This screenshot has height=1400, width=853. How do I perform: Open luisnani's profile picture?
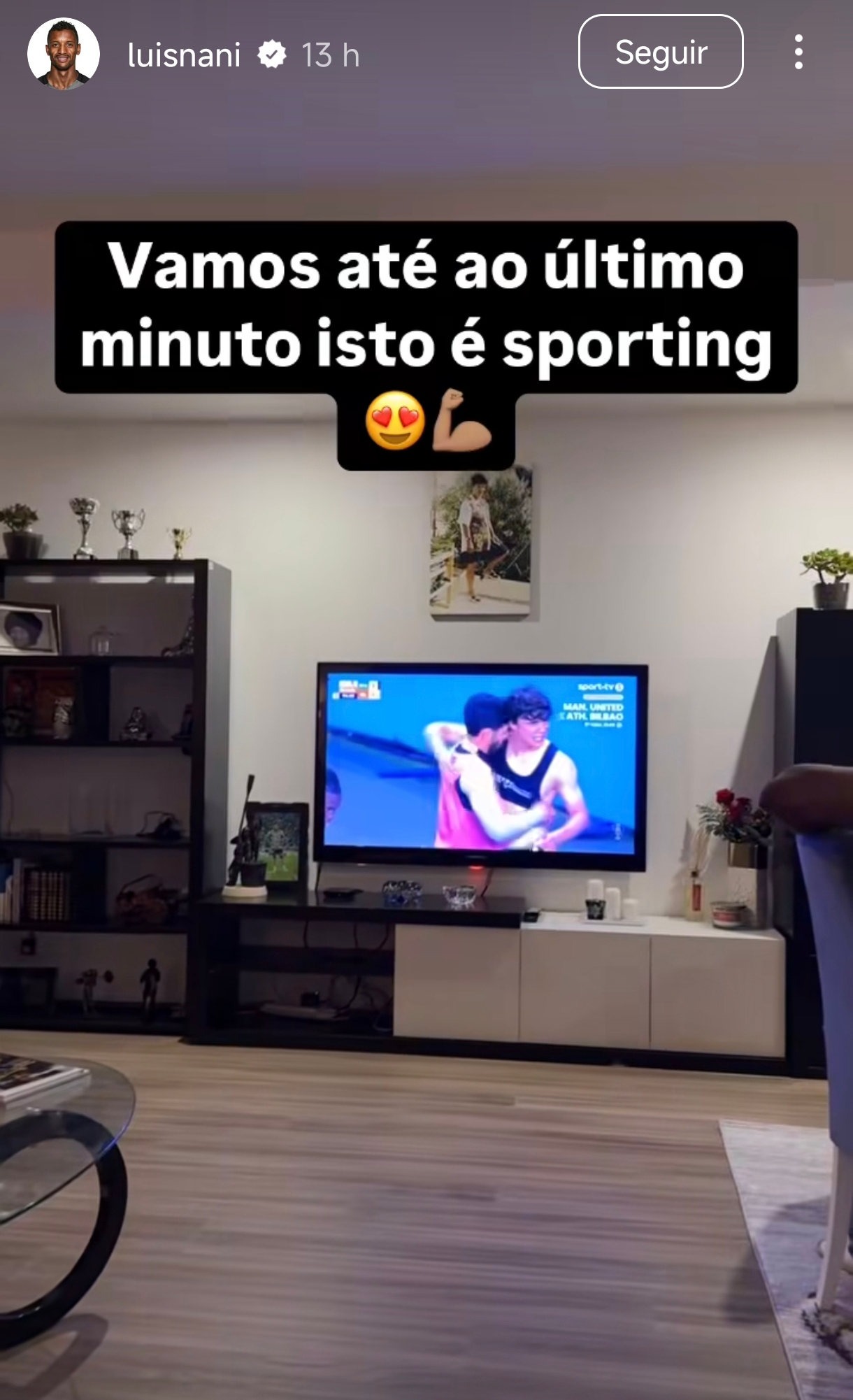tap(63, 54)
